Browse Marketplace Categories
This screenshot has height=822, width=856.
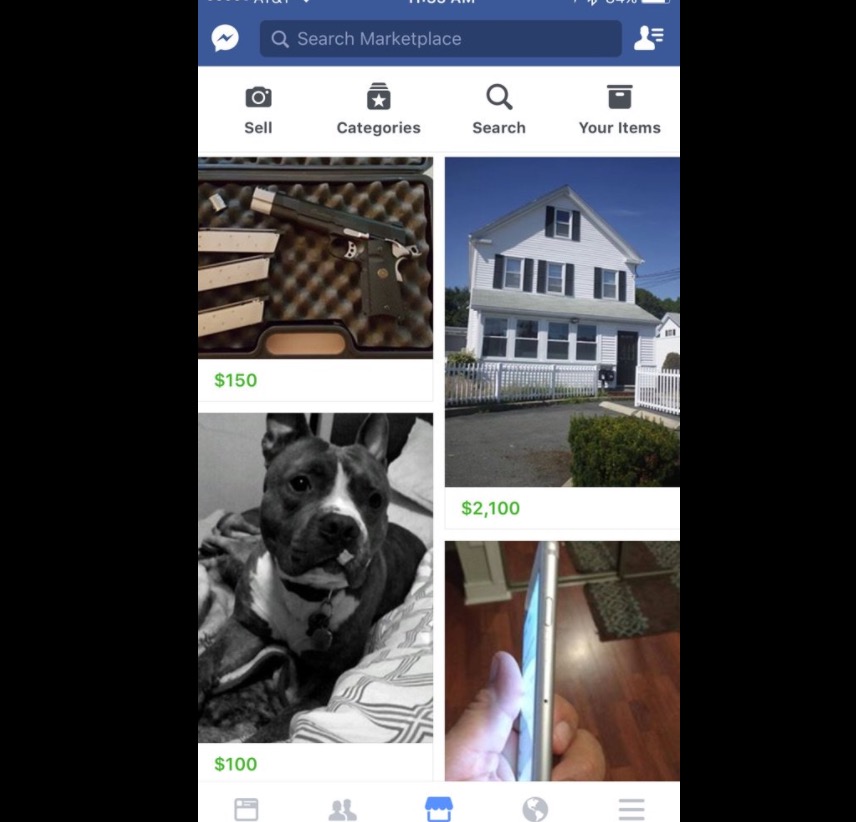378,109
